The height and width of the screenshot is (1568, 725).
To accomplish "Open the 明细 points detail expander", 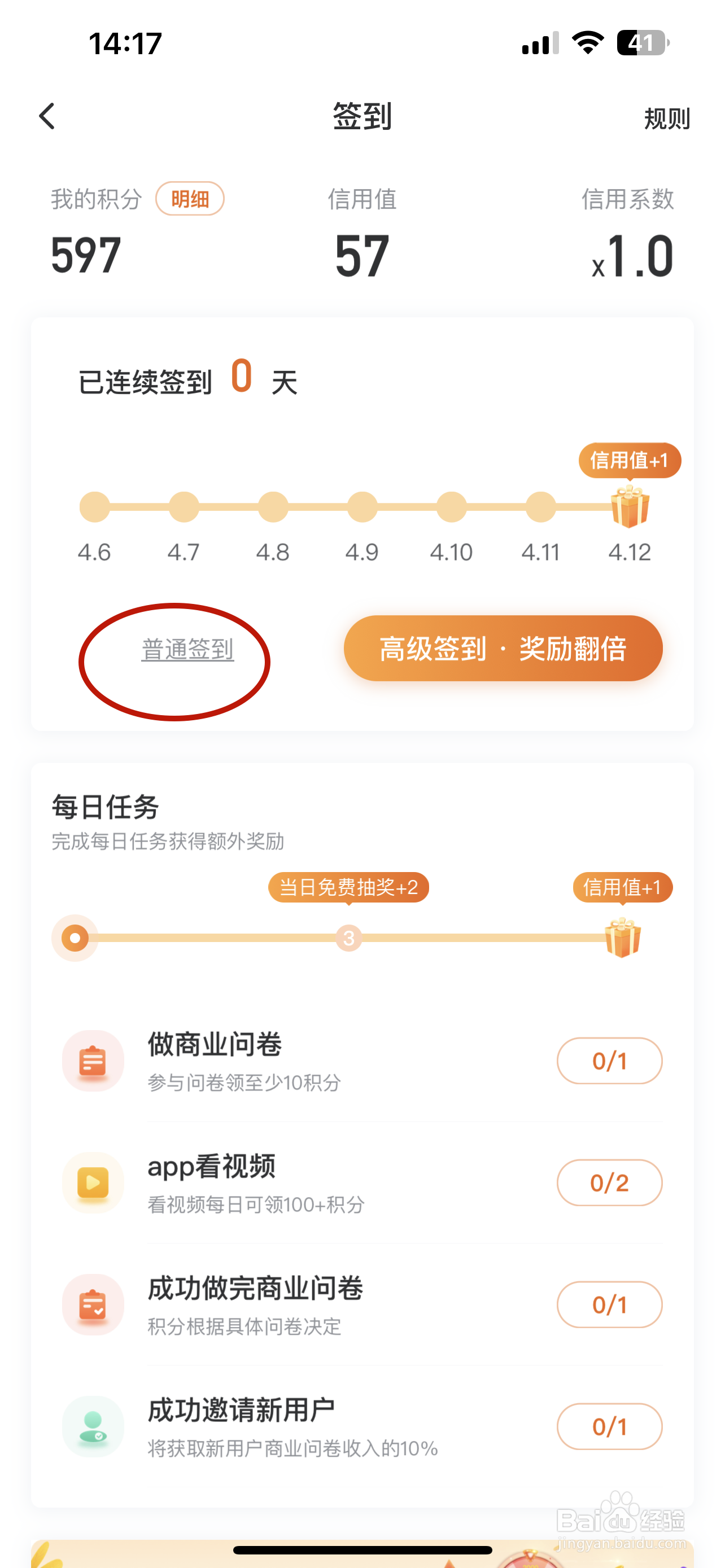I will (189, 199).
